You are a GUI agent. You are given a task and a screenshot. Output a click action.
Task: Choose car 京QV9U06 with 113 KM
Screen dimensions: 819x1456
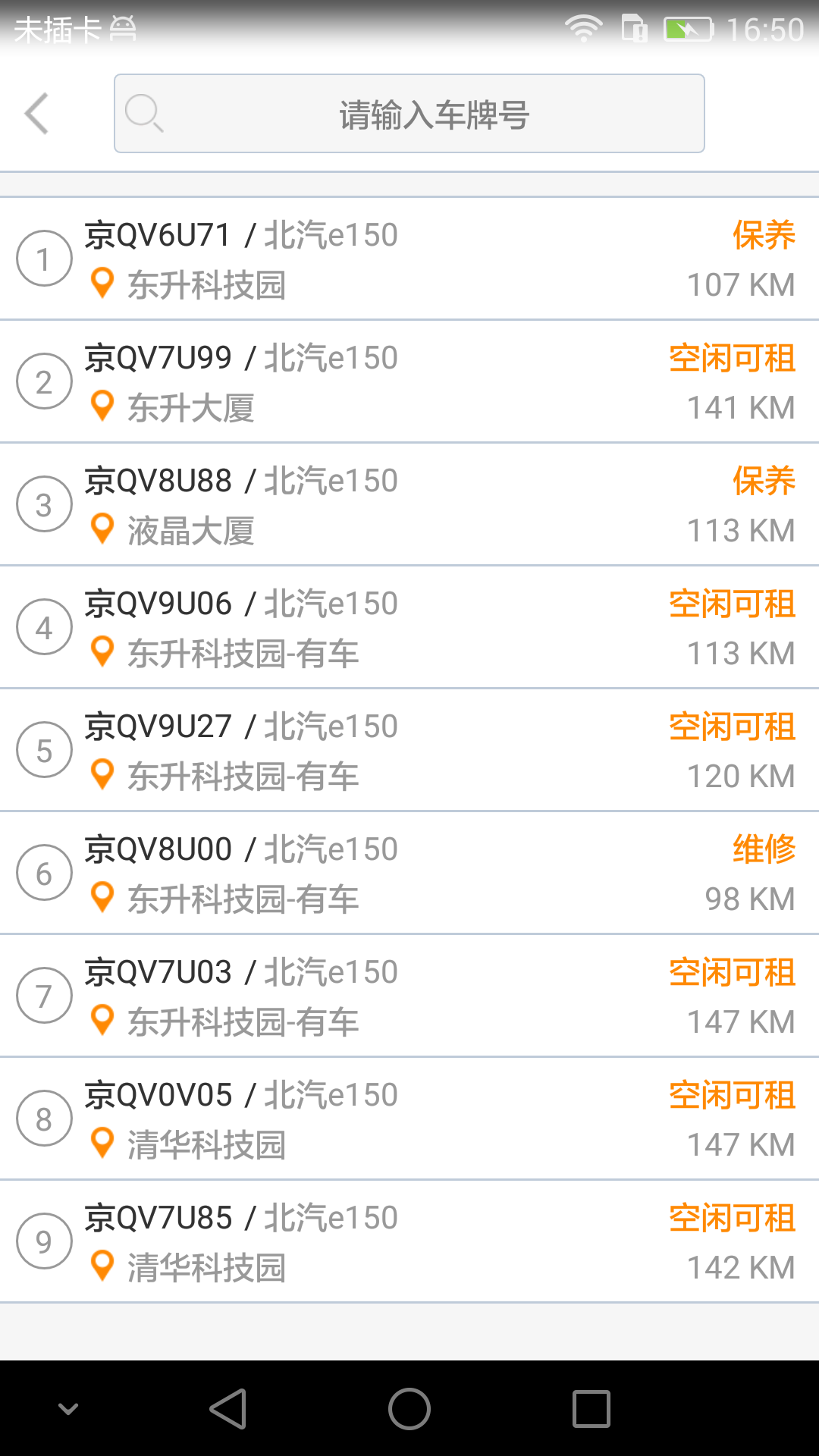409,627
